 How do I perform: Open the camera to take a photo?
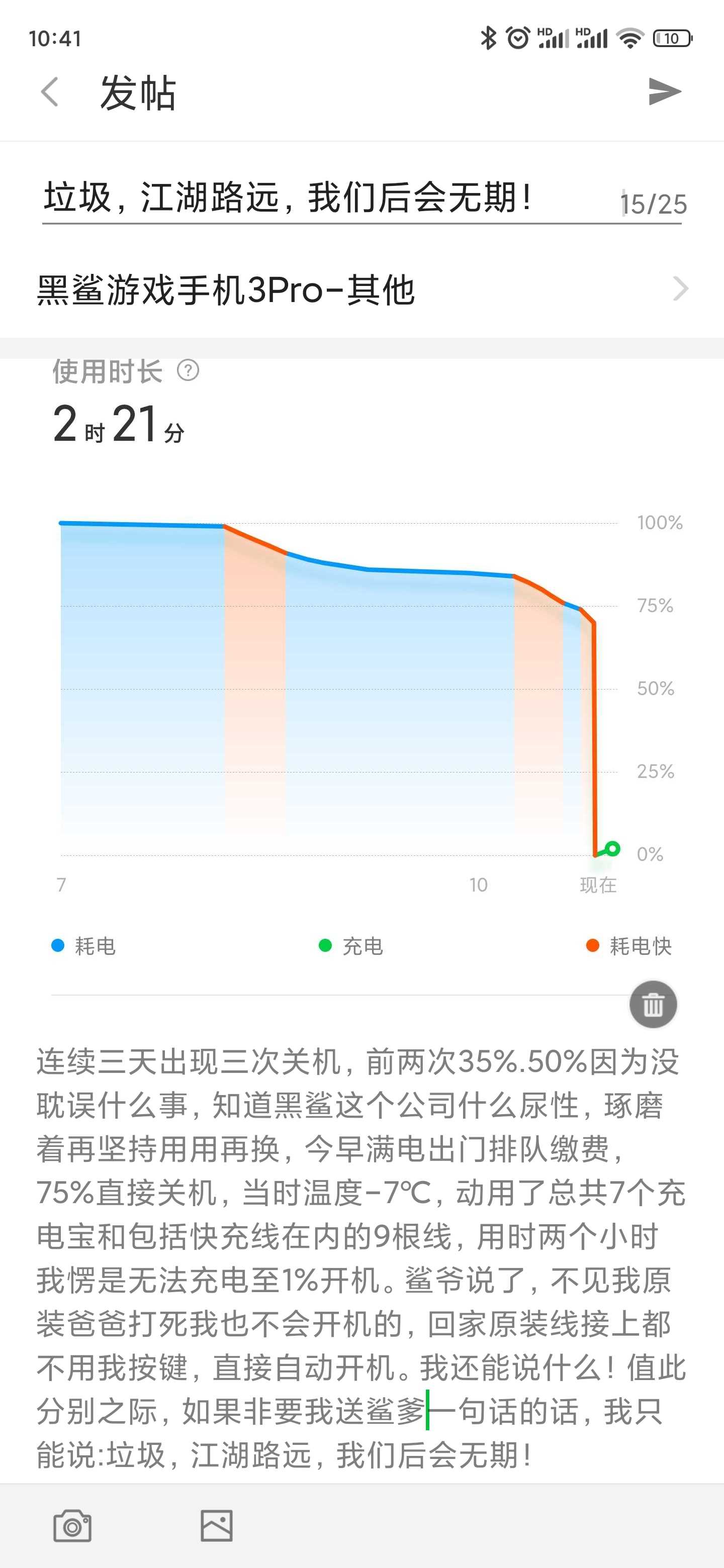click(72, 1525)
